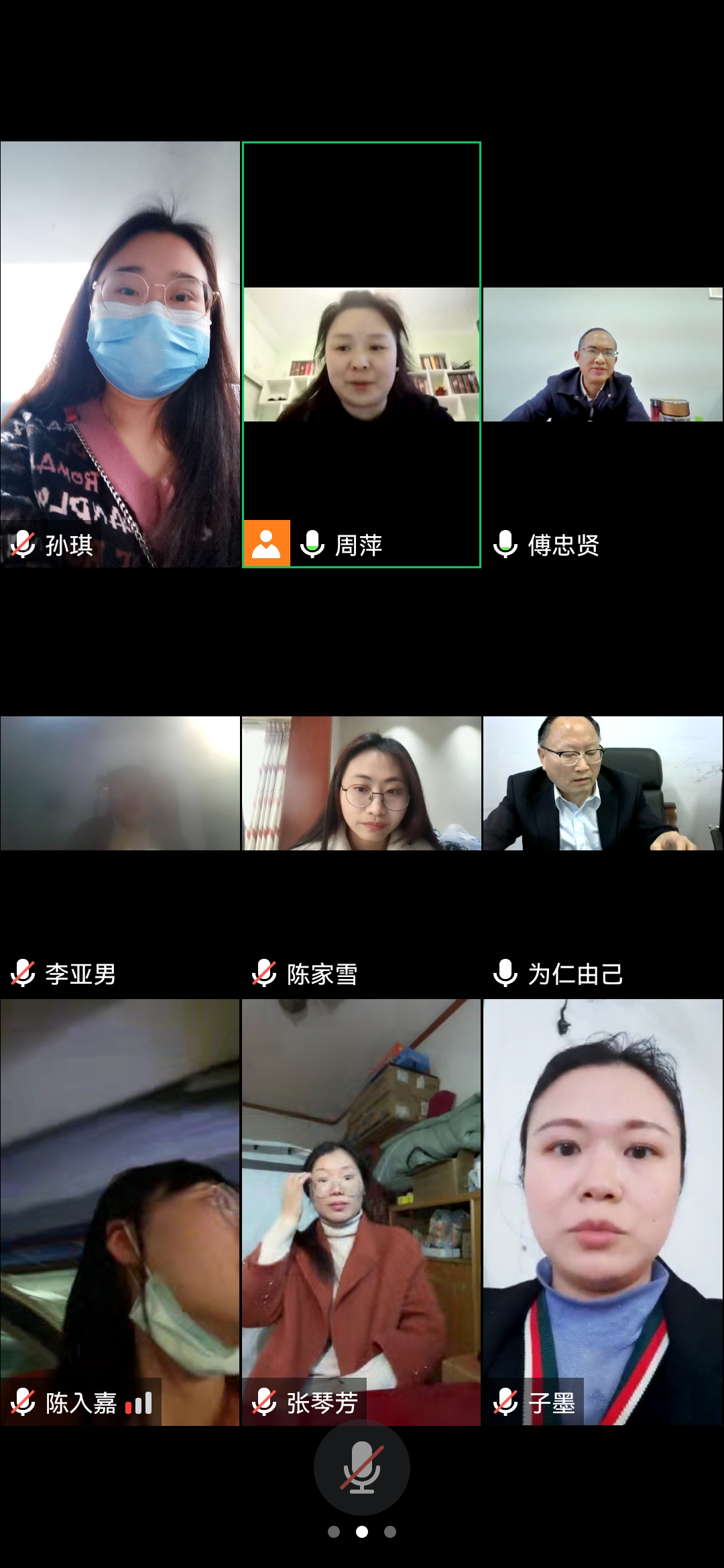Open 孙琪's video tile
Image resolution: width=724 pixels, height=1568 pixels.
[x=120, y=354]
